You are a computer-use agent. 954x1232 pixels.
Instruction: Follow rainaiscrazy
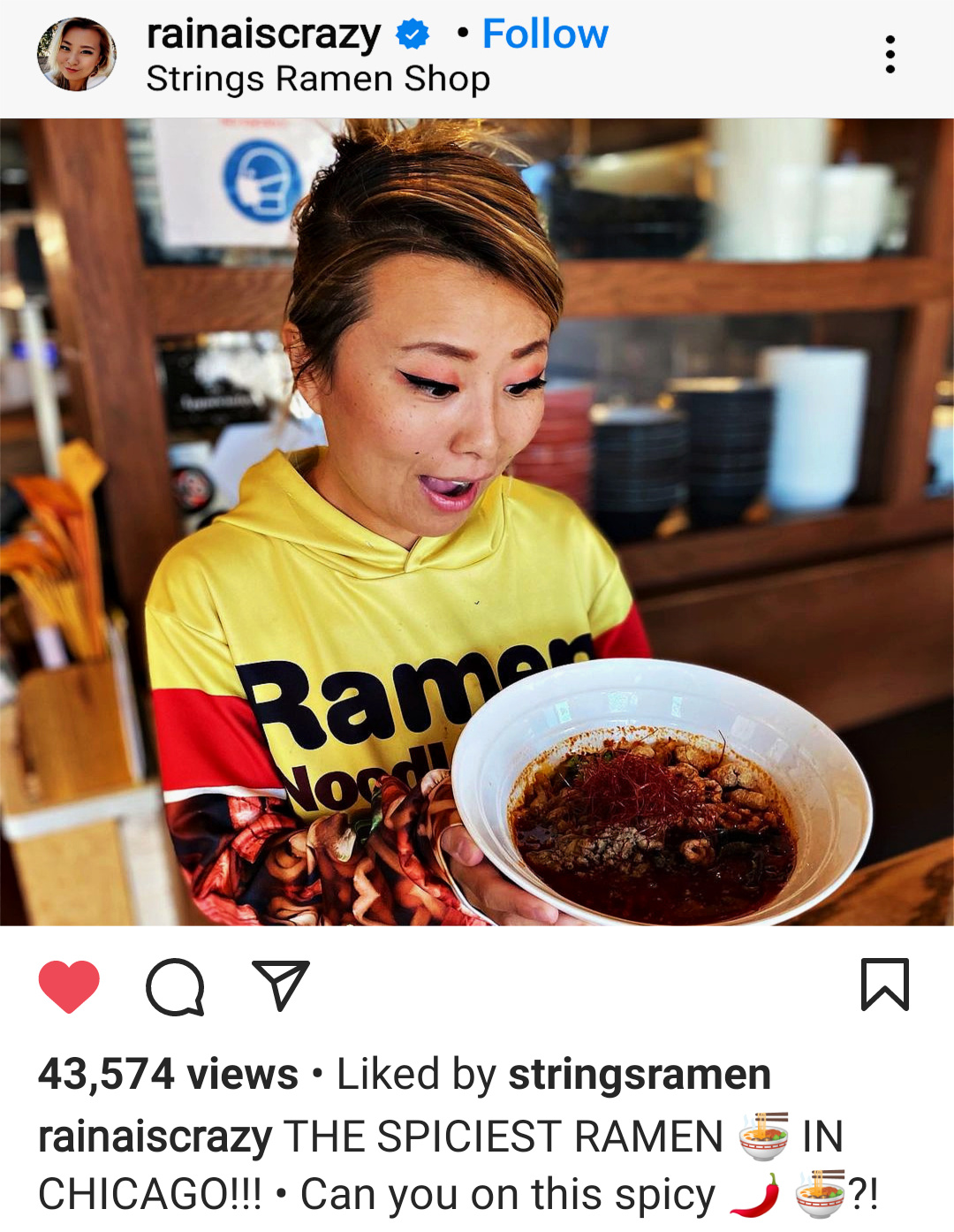point(544,34)
